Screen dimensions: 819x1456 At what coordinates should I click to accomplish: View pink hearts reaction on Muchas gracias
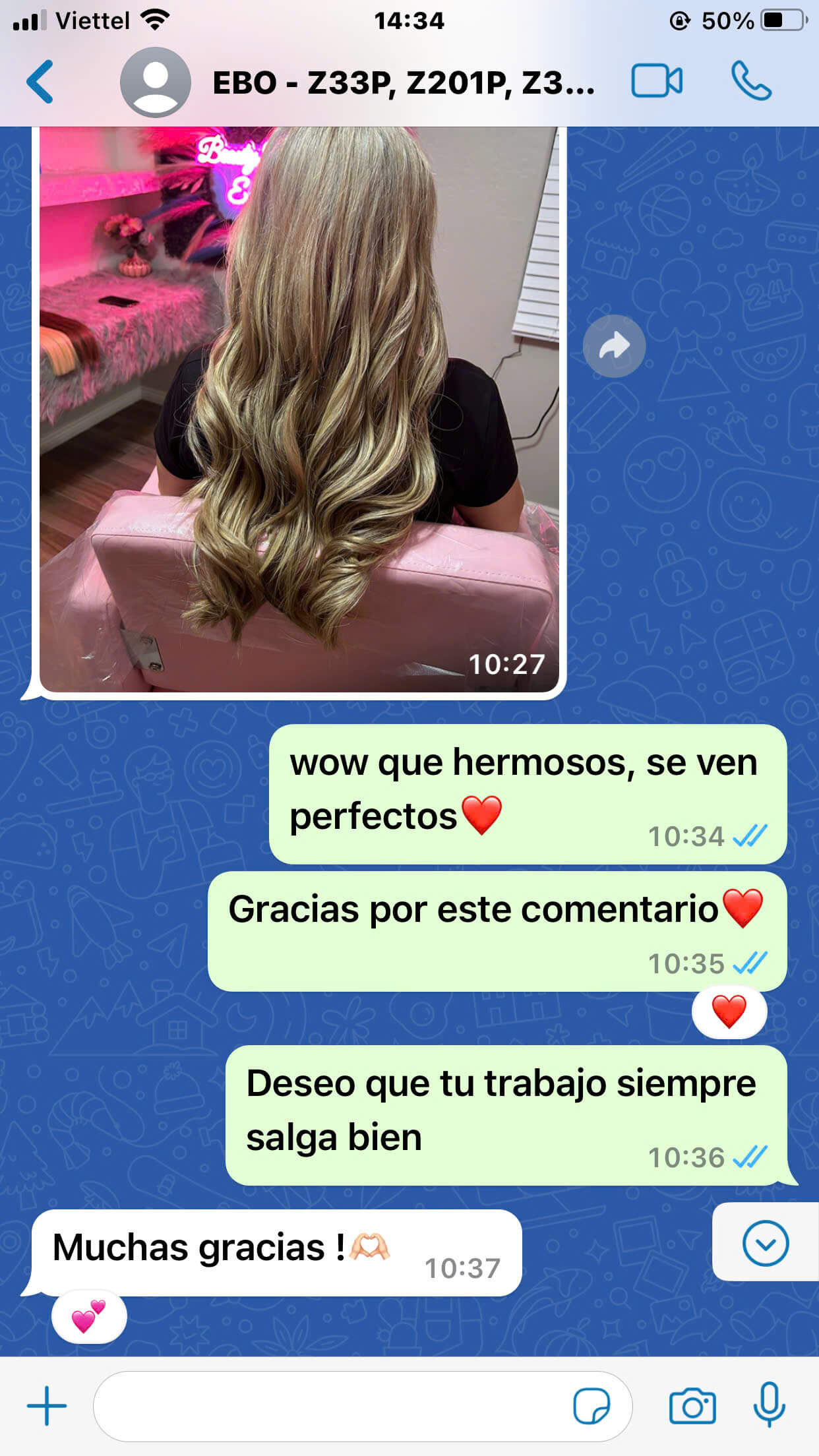tap(89, 1317)
